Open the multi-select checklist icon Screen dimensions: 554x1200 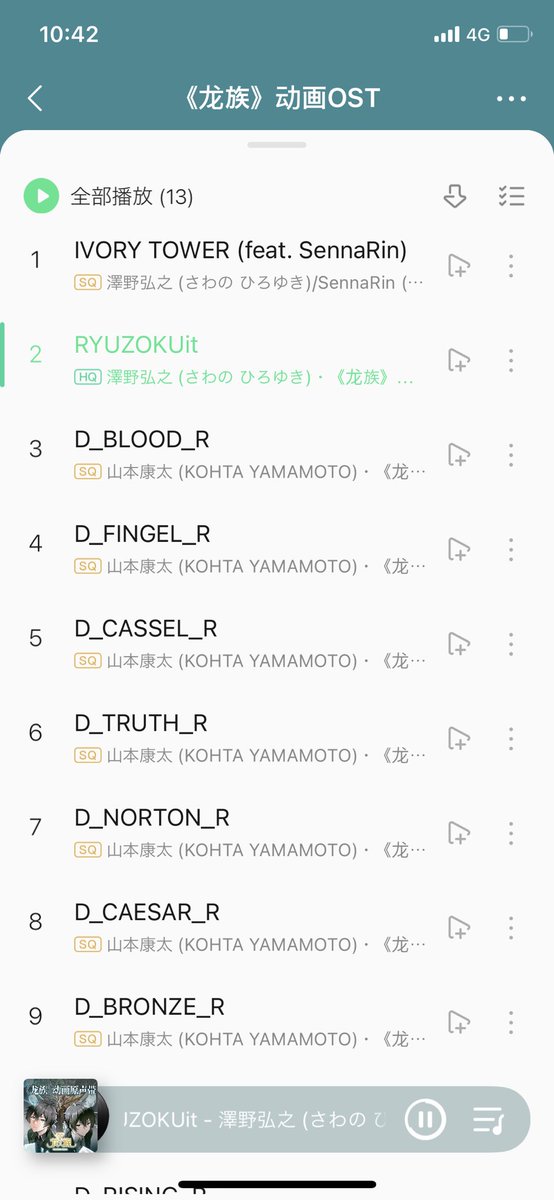pos(511,196)
